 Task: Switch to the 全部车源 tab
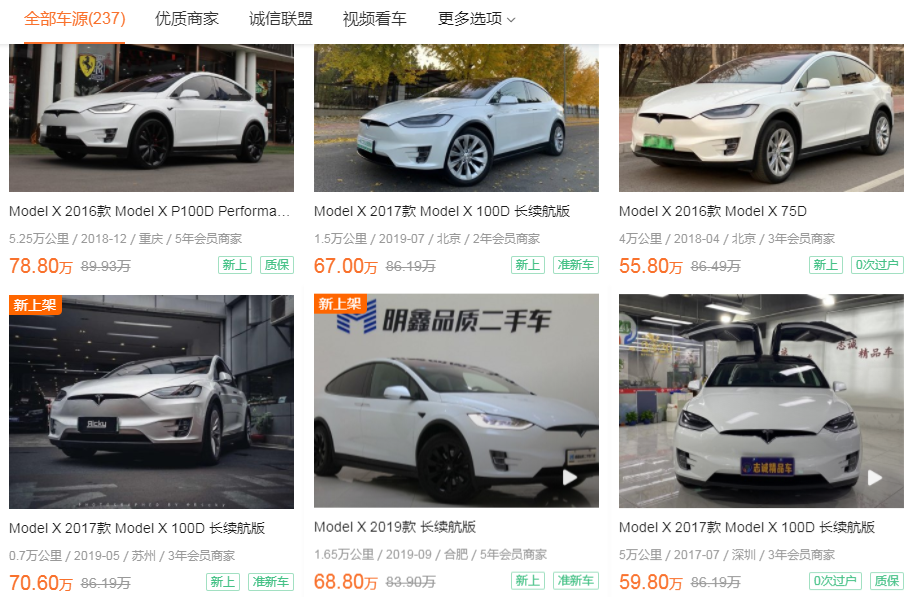coord(74,19)
